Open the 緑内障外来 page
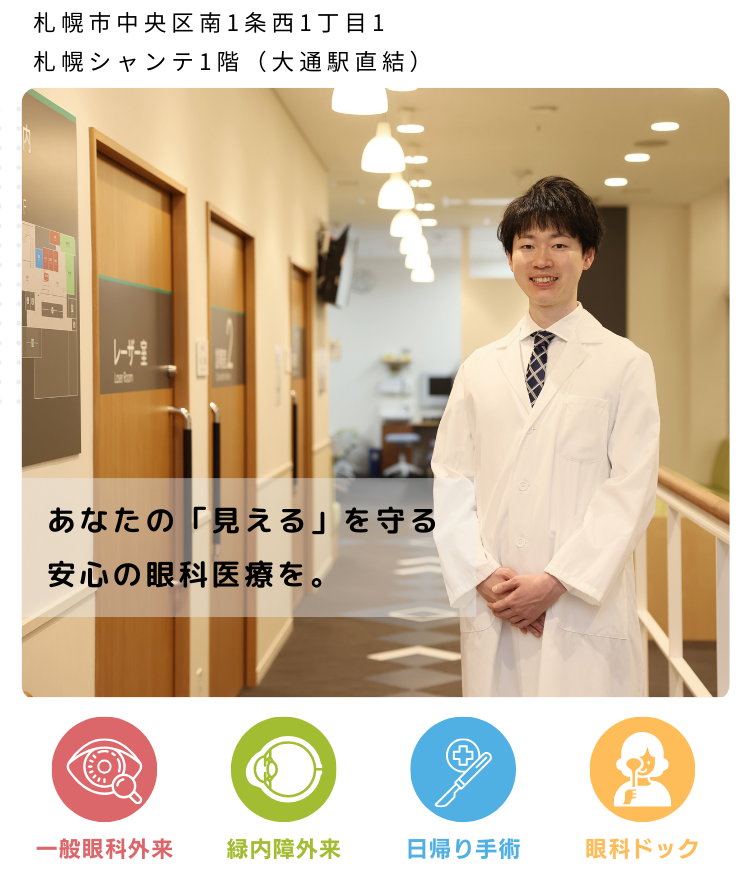Screen dimensions: 751x881 pos(283,770)
